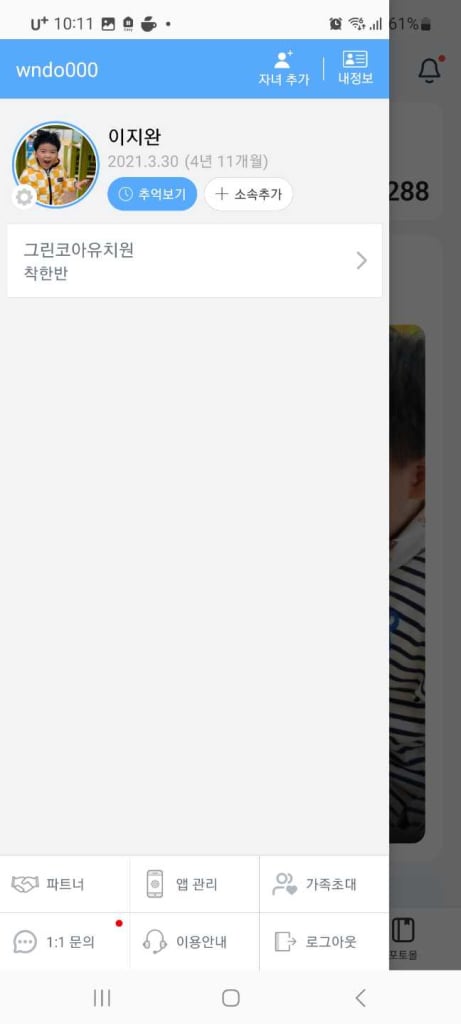This screenshot has height=1024, width=461.
Task: Tap the 추억보기 button
Action: (x=152, y=194)
